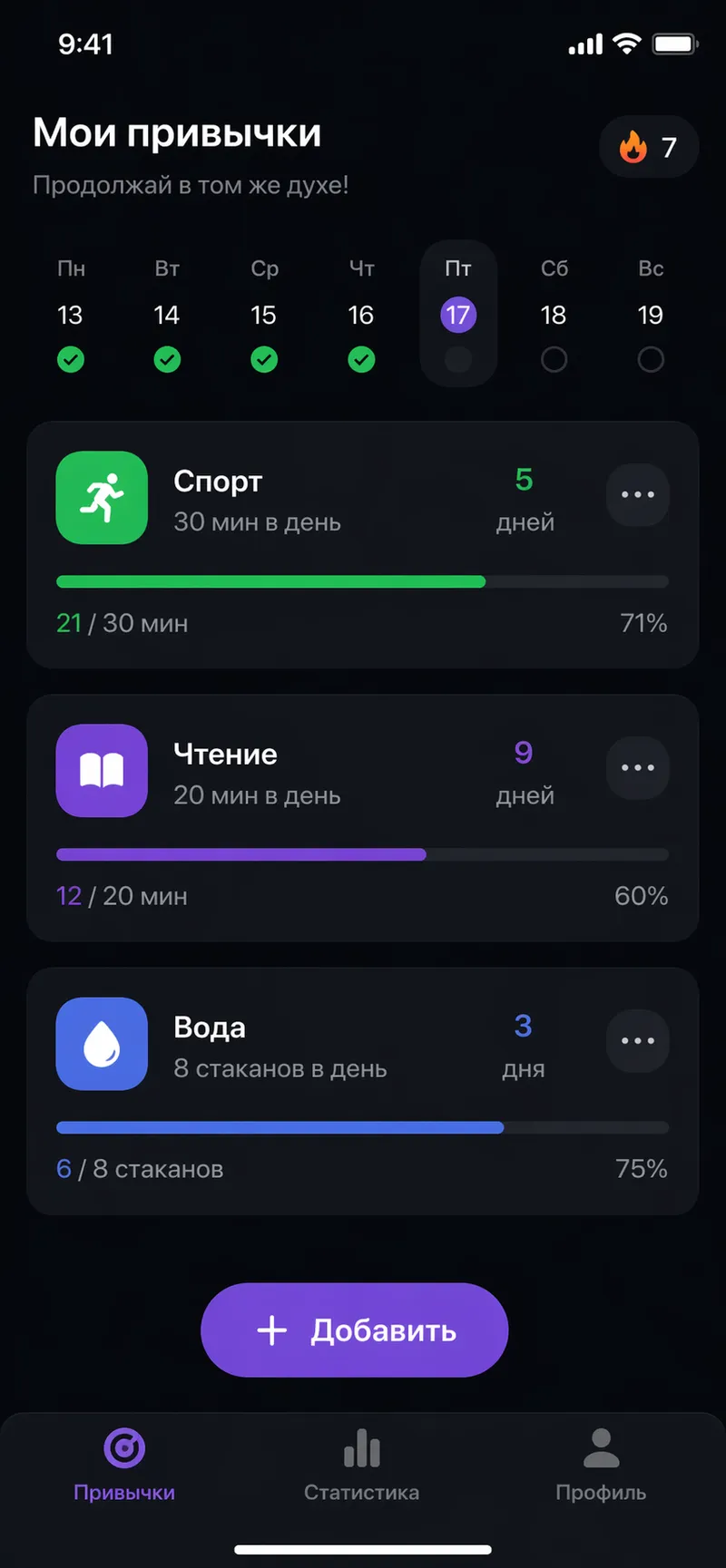Open the Статистика bar chart icon
The width and height of the screenshot is (726, 1568).
(x=361, y=1448)
